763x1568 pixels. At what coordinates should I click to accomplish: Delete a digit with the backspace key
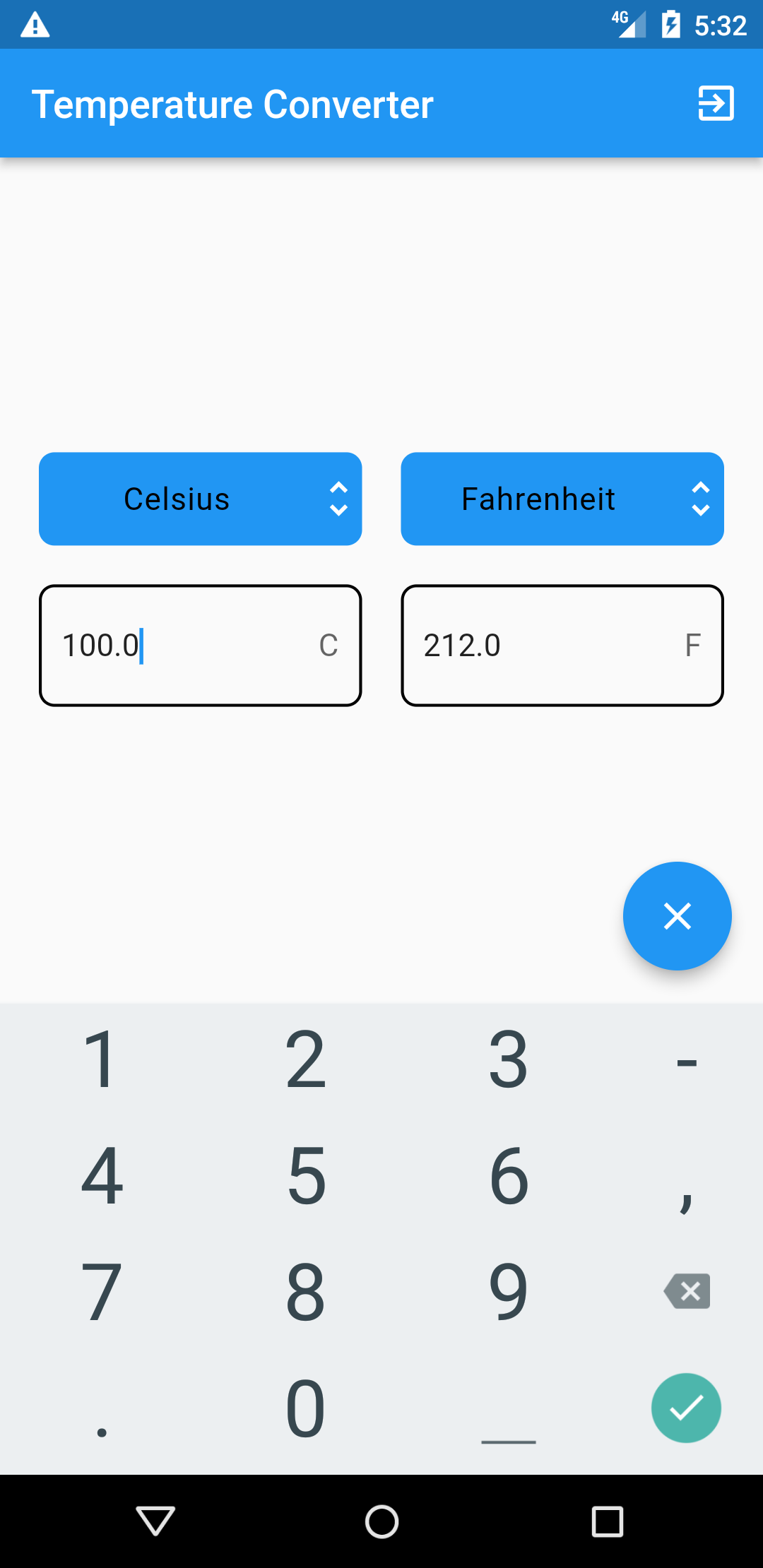pos(687,1292)
